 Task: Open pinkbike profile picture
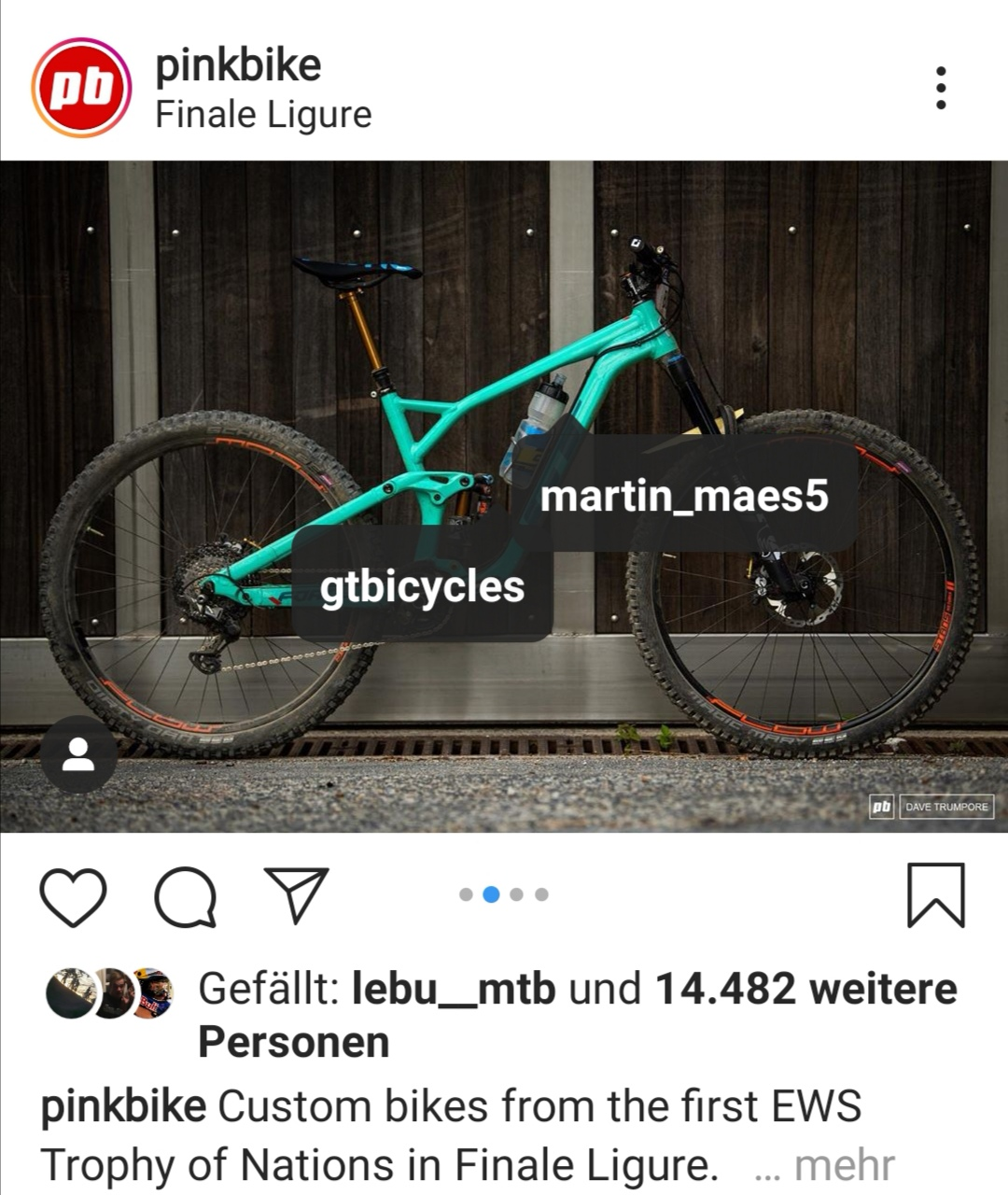coord(81,88)
